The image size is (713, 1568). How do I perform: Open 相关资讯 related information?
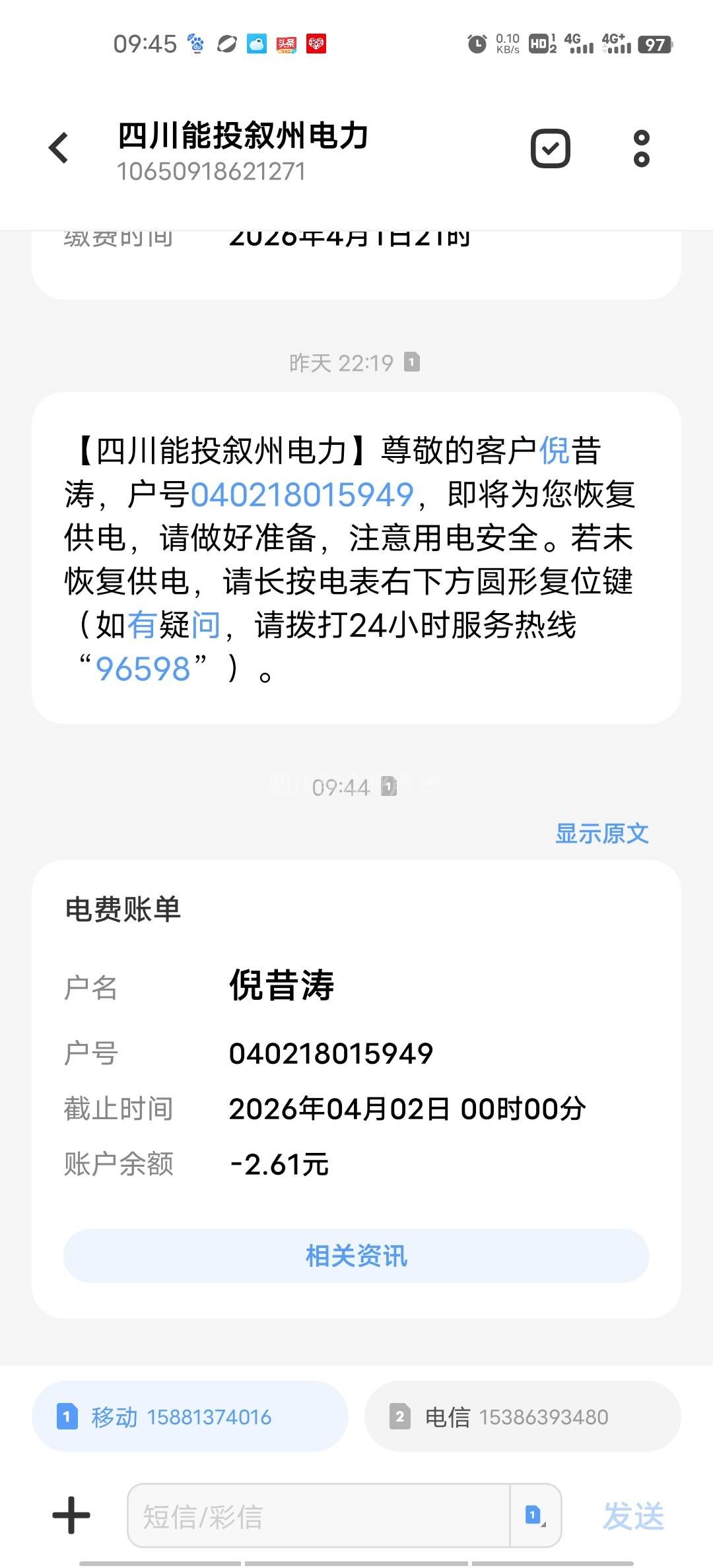tap(356, 1256)
